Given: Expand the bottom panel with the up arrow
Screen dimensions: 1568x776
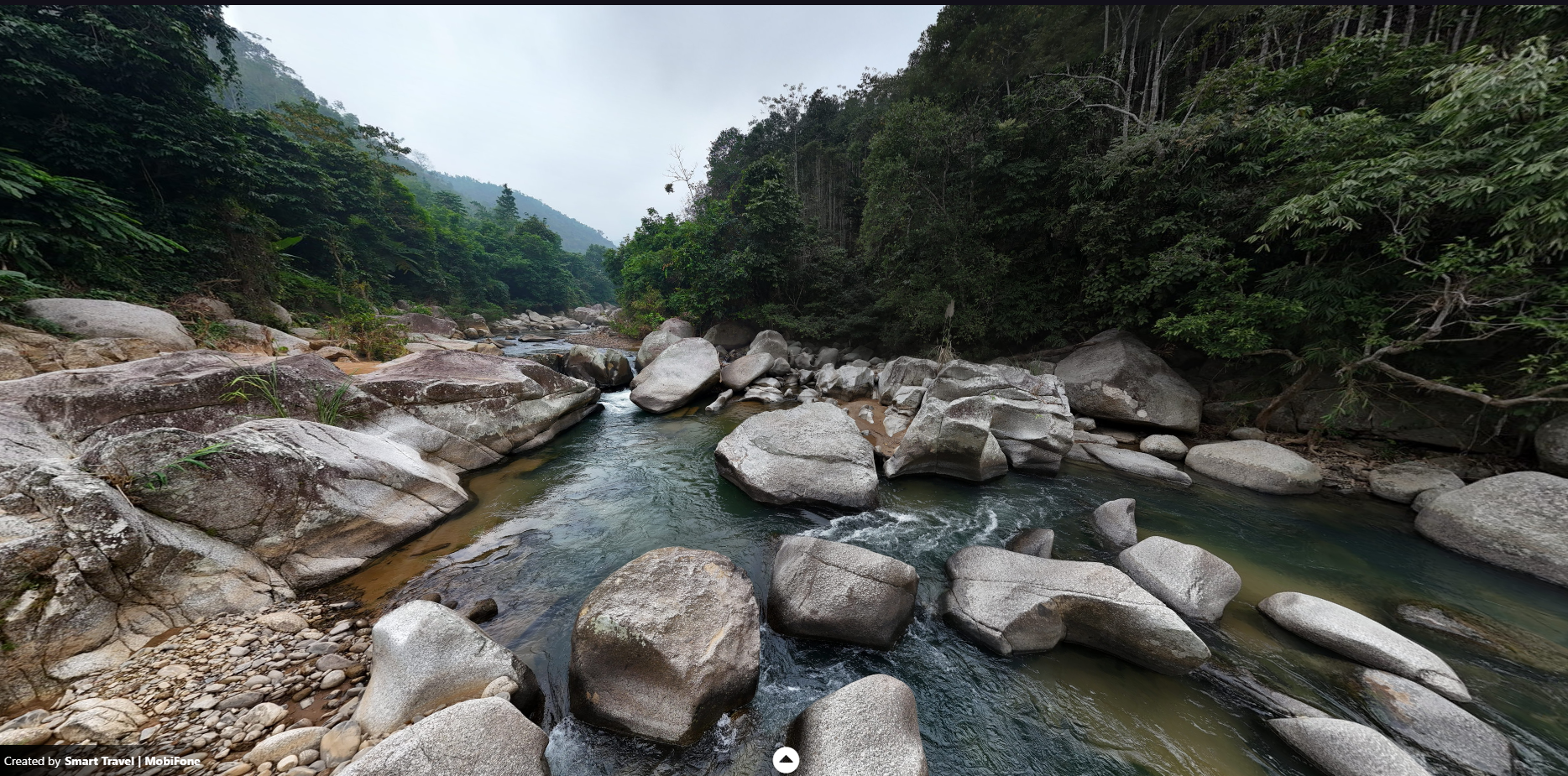Looking at the screenshot, I should pos(786,760).
